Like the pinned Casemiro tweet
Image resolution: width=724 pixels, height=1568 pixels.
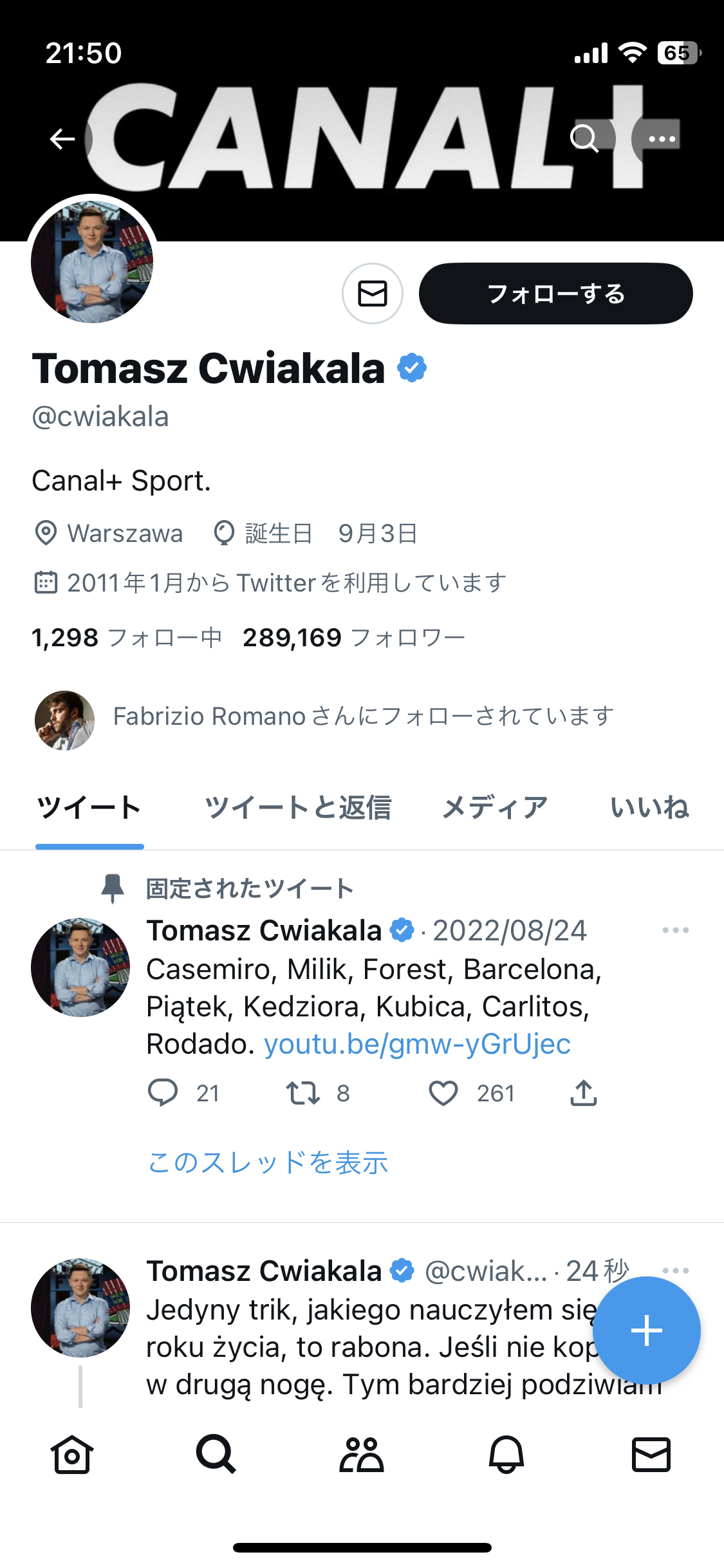[443, 1093]
